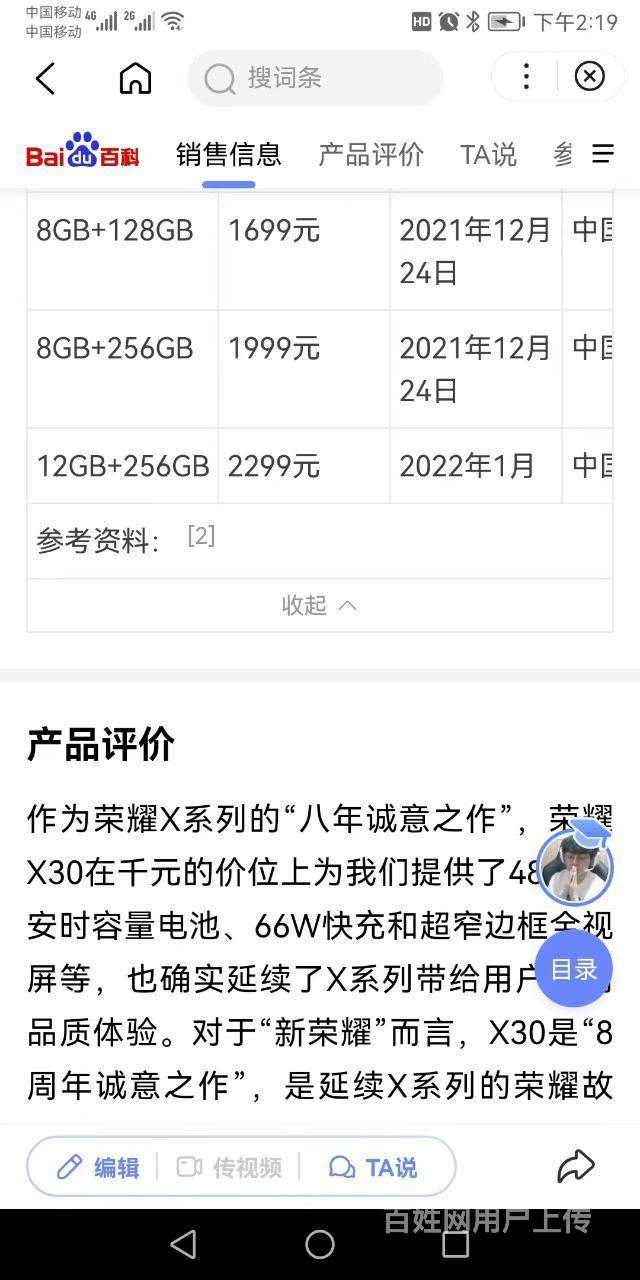Select the 销售信息 tab
Image resolution: width=640 pixels, height=1280 pixels.
pos(229,154)
